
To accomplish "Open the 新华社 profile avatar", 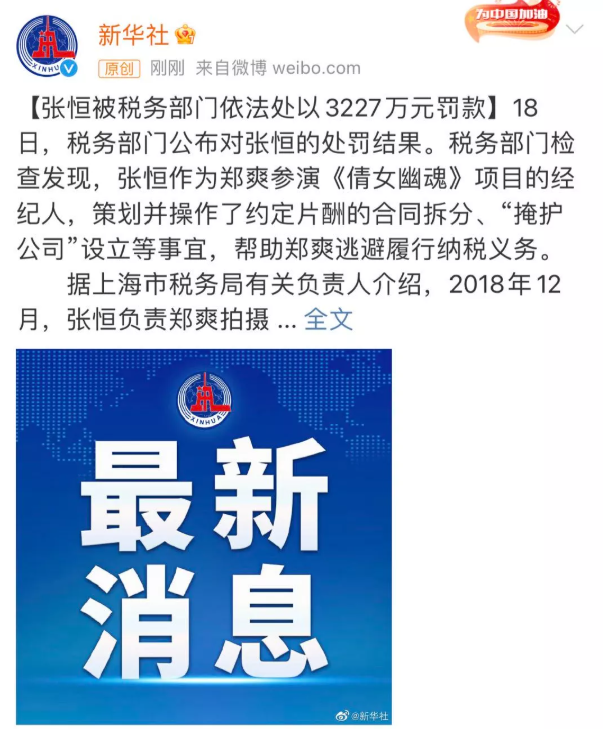I will tap(47, 47).
